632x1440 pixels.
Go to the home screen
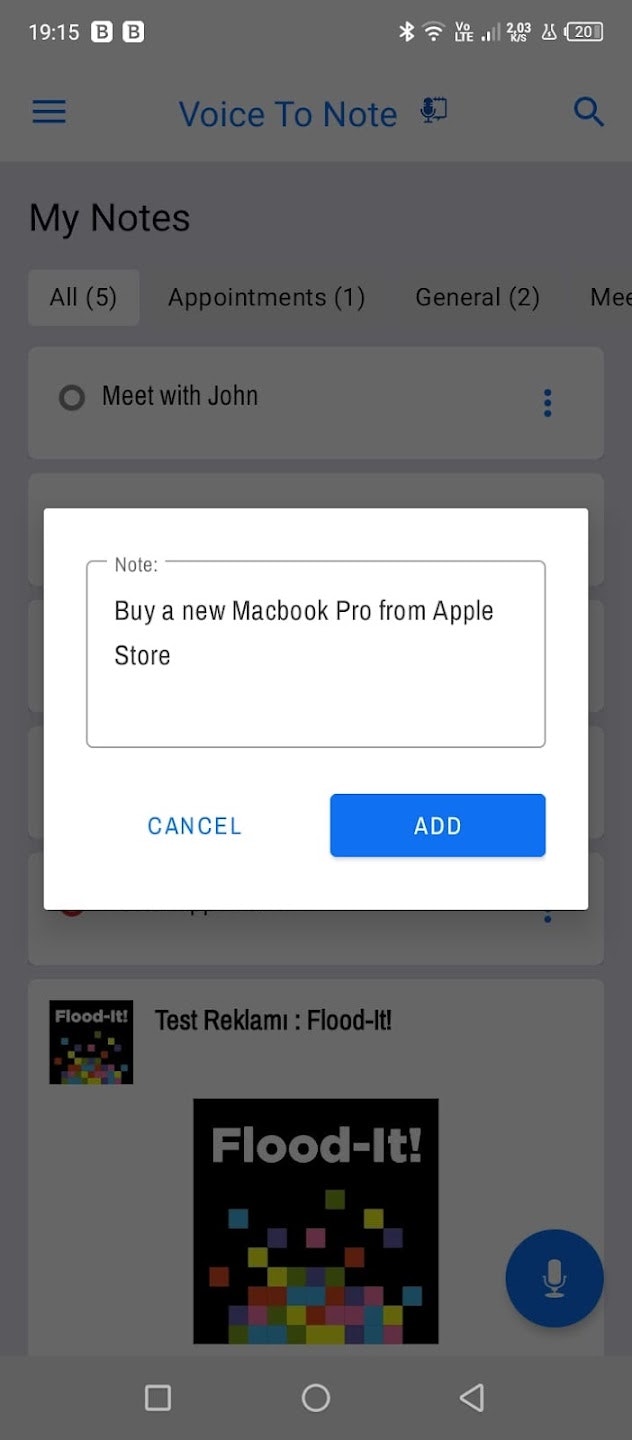click(315, 1397)
